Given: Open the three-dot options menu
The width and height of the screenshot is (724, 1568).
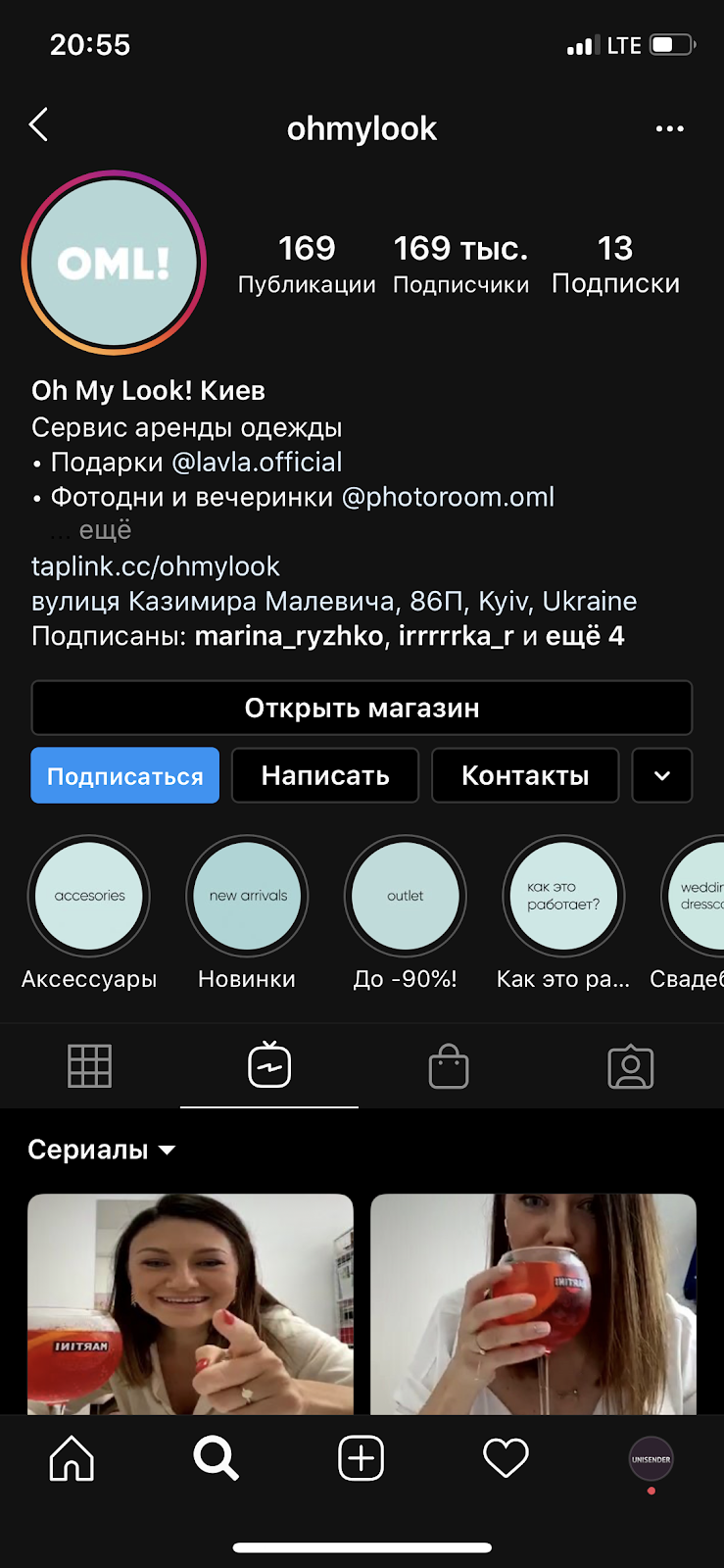Looking at the screenshot, I should click(x=670, y=128).
